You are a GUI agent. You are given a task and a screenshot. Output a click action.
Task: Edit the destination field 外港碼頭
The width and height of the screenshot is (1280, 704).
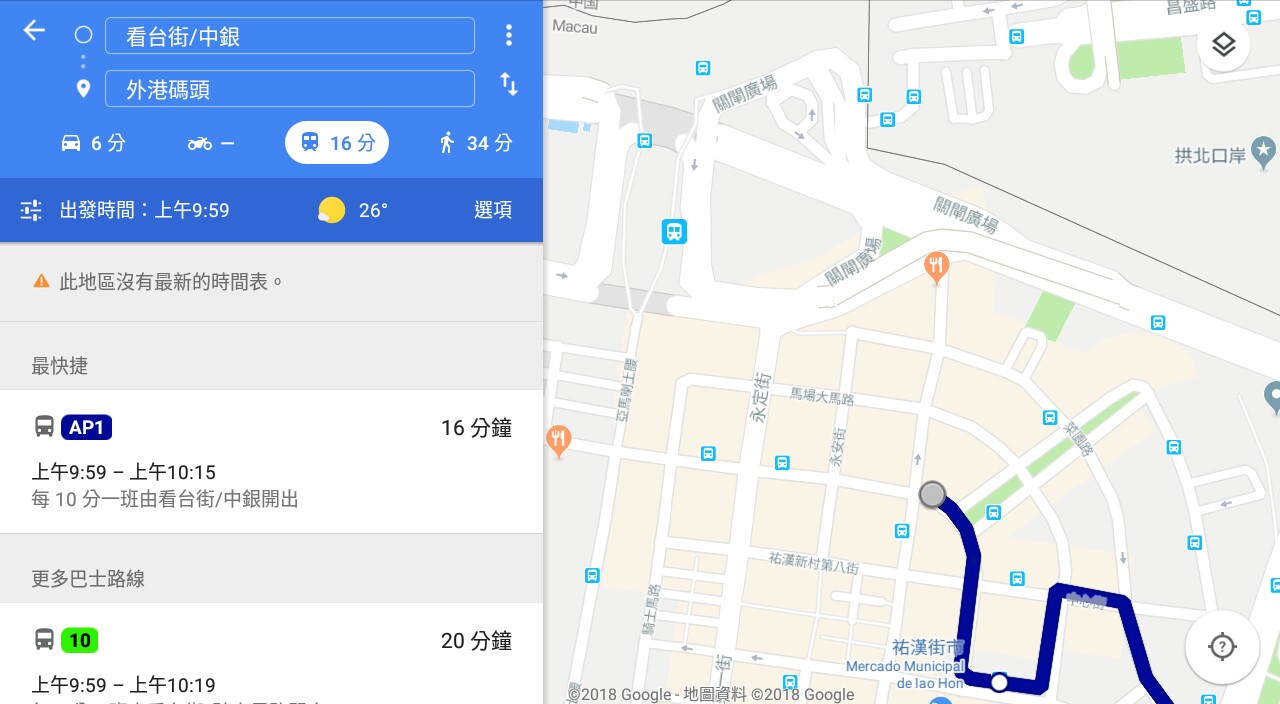click(x=289, y=89)
